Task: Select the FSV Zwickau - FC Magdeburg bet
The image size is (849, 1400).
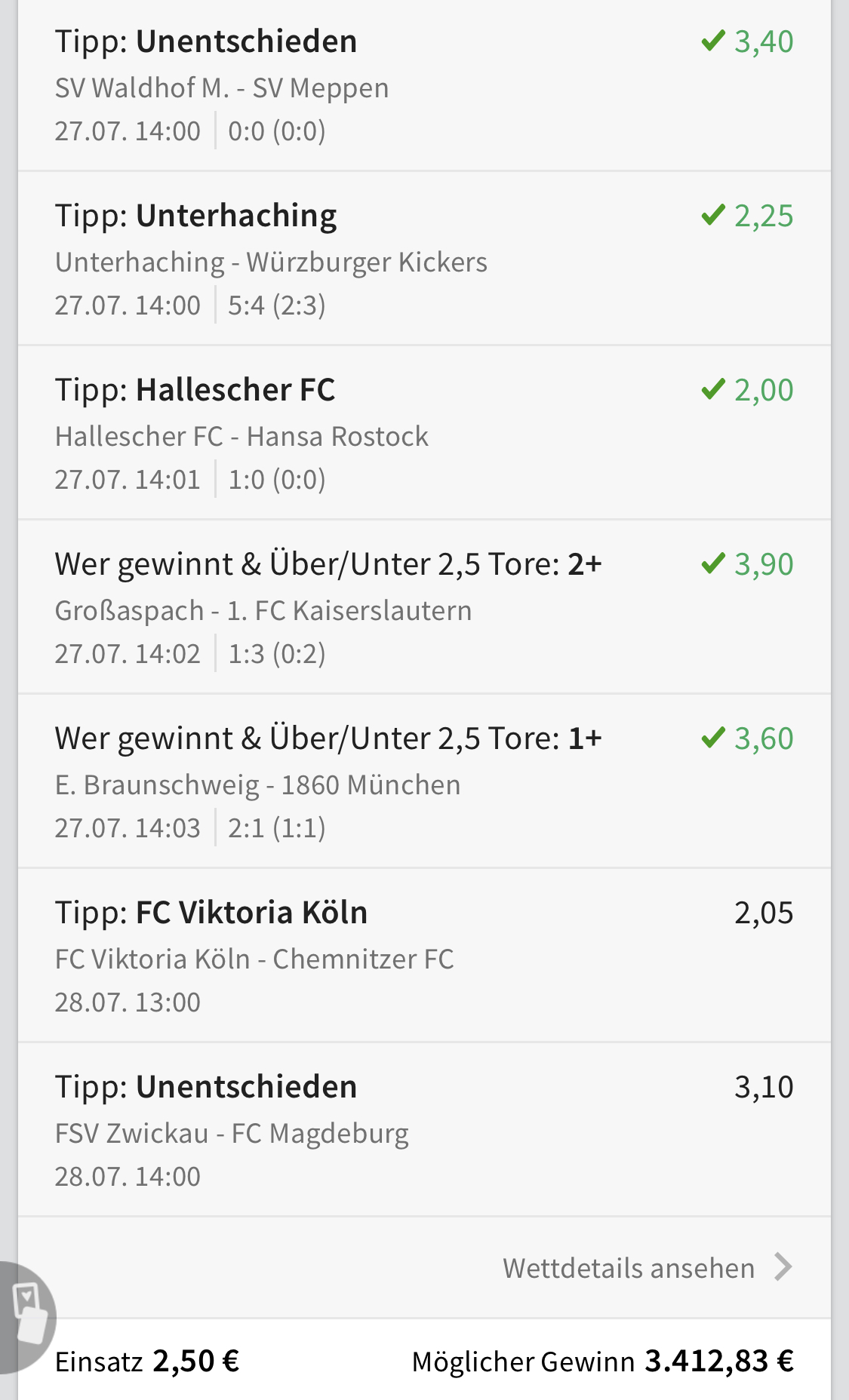Action: [x=423, y=1131]
